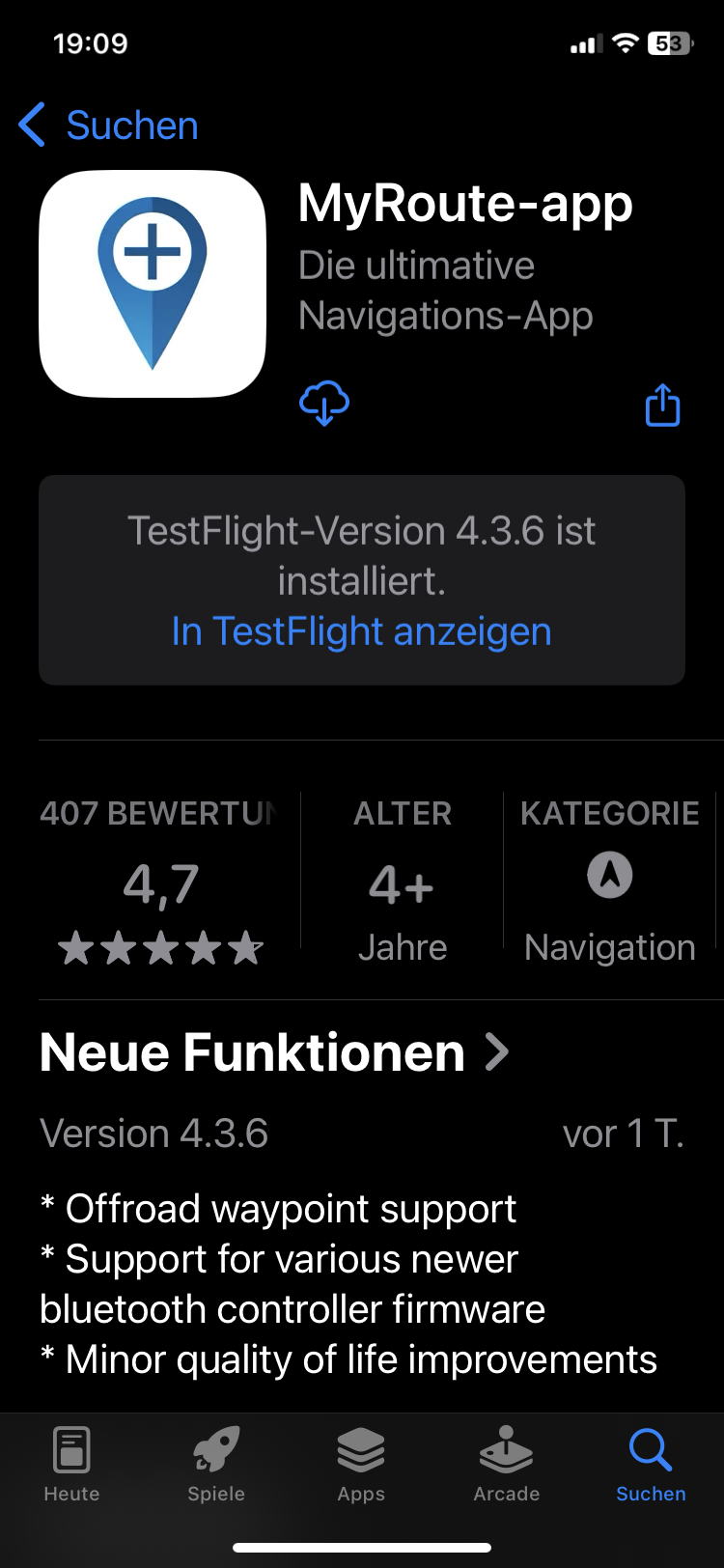The width and height of the screenshot is (724, 1568).
Task: Open the Navigation Kategorie
Action: click(609, 881)
